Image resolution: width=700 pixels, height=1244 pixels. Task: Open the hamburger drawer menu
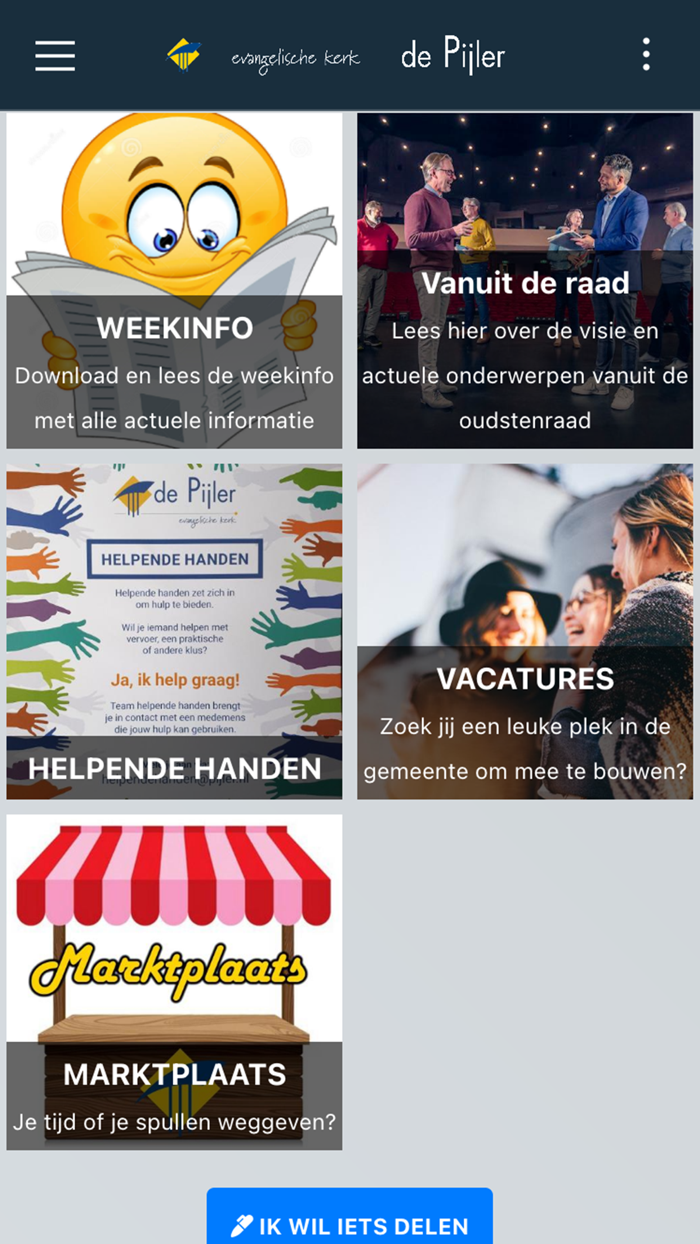coord(55,55)
